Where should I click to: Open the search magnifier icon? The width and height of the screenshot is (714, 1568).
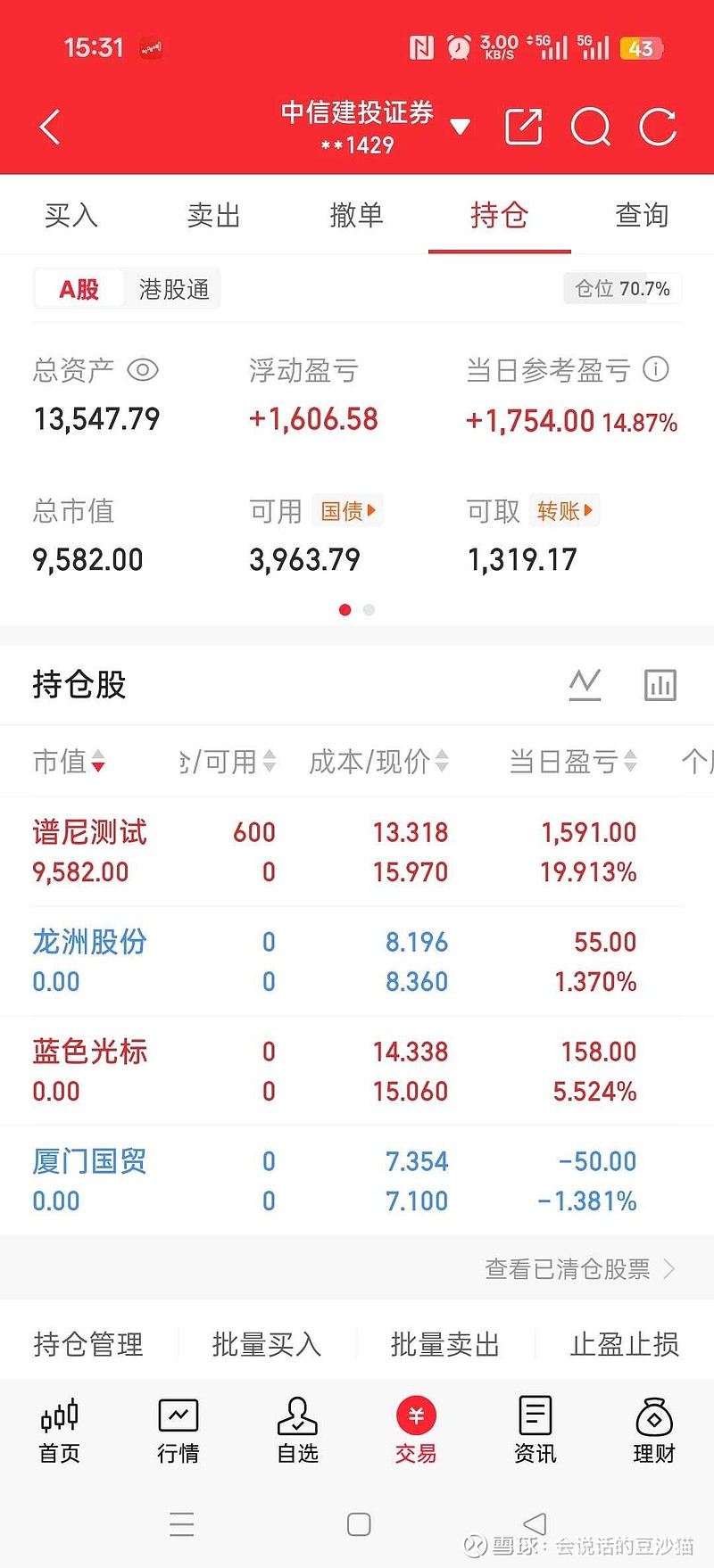[590, 127]
